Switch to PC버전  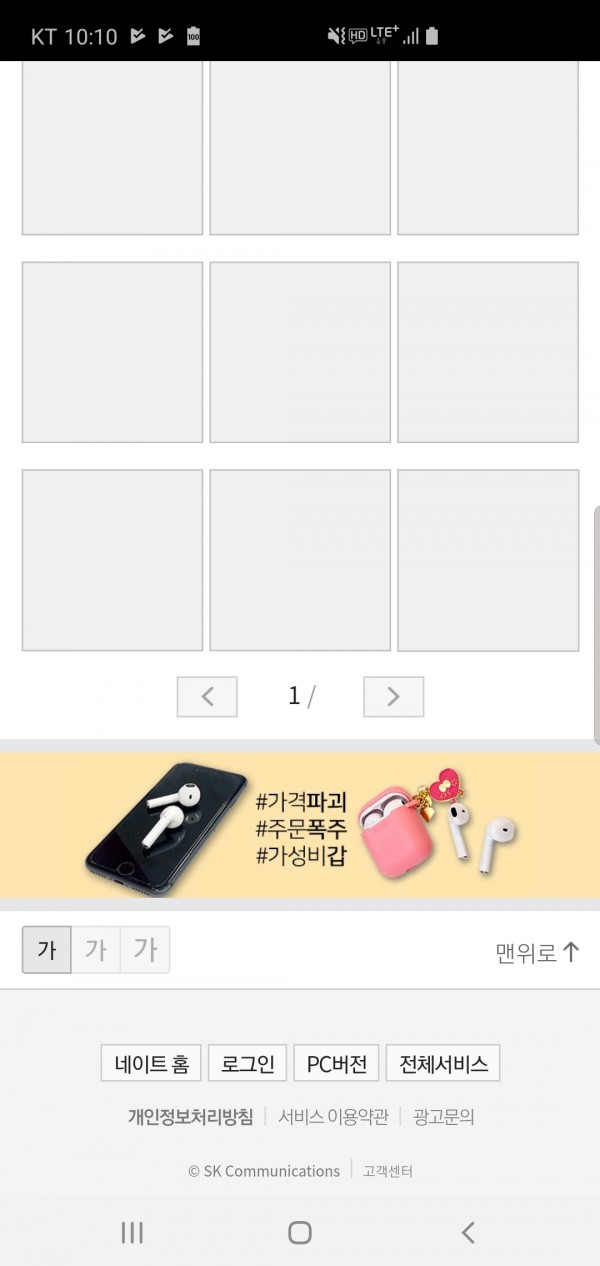tap(336, 1063)
